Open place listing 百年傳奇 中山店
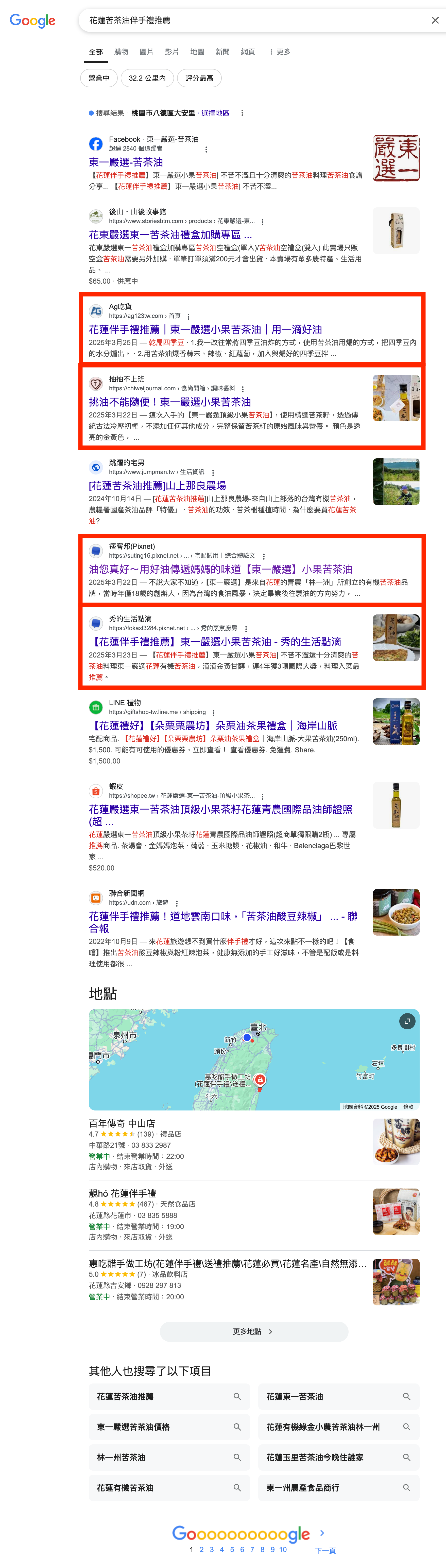446x1568 pixels. pyautogui.click(x=122, y=1123)
